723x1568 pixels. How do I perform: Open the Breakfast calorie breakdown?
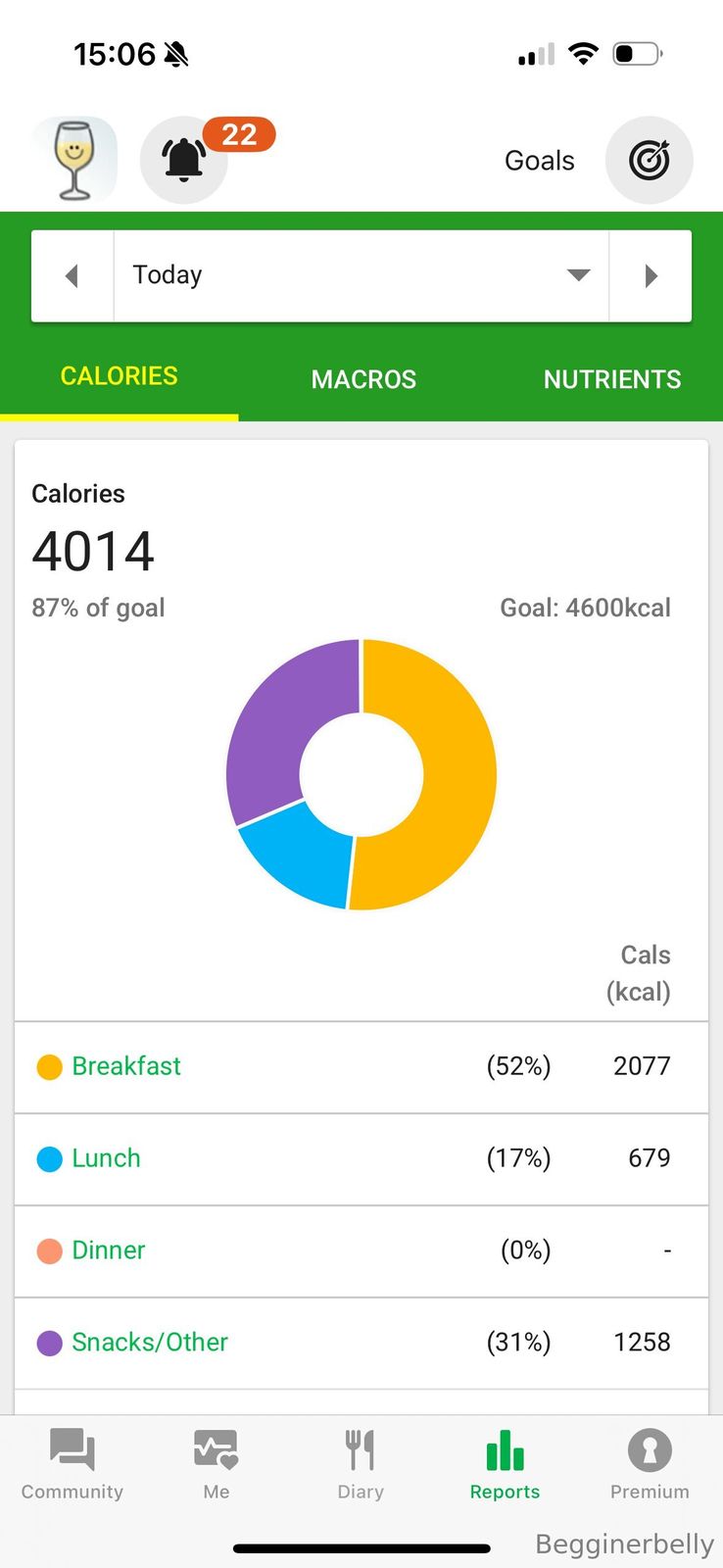[x=126, y=1066]
